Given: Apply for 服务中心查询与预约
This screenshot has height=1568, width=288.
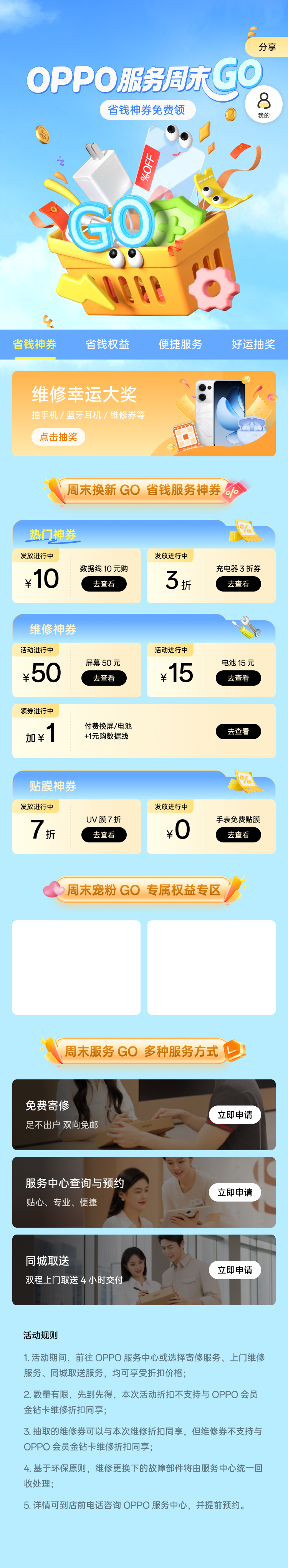Looking at the screenshot, I should 235,1192.
